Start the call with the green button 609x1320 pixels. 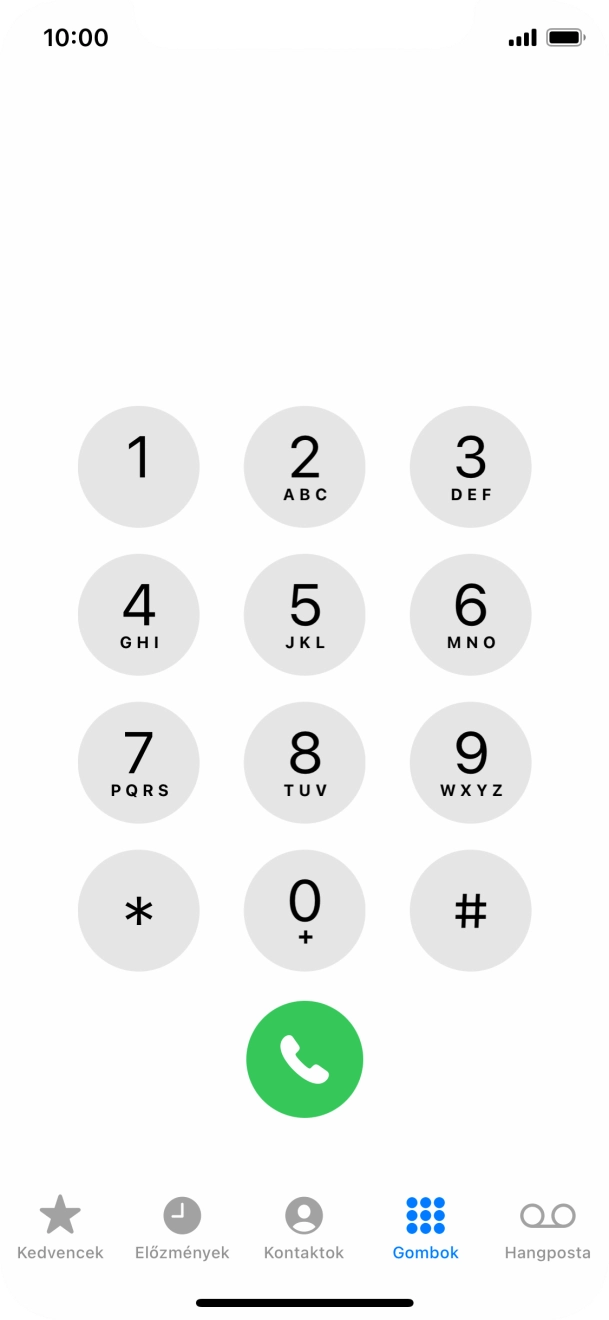pyautogui.click(x=305, y=1059)
